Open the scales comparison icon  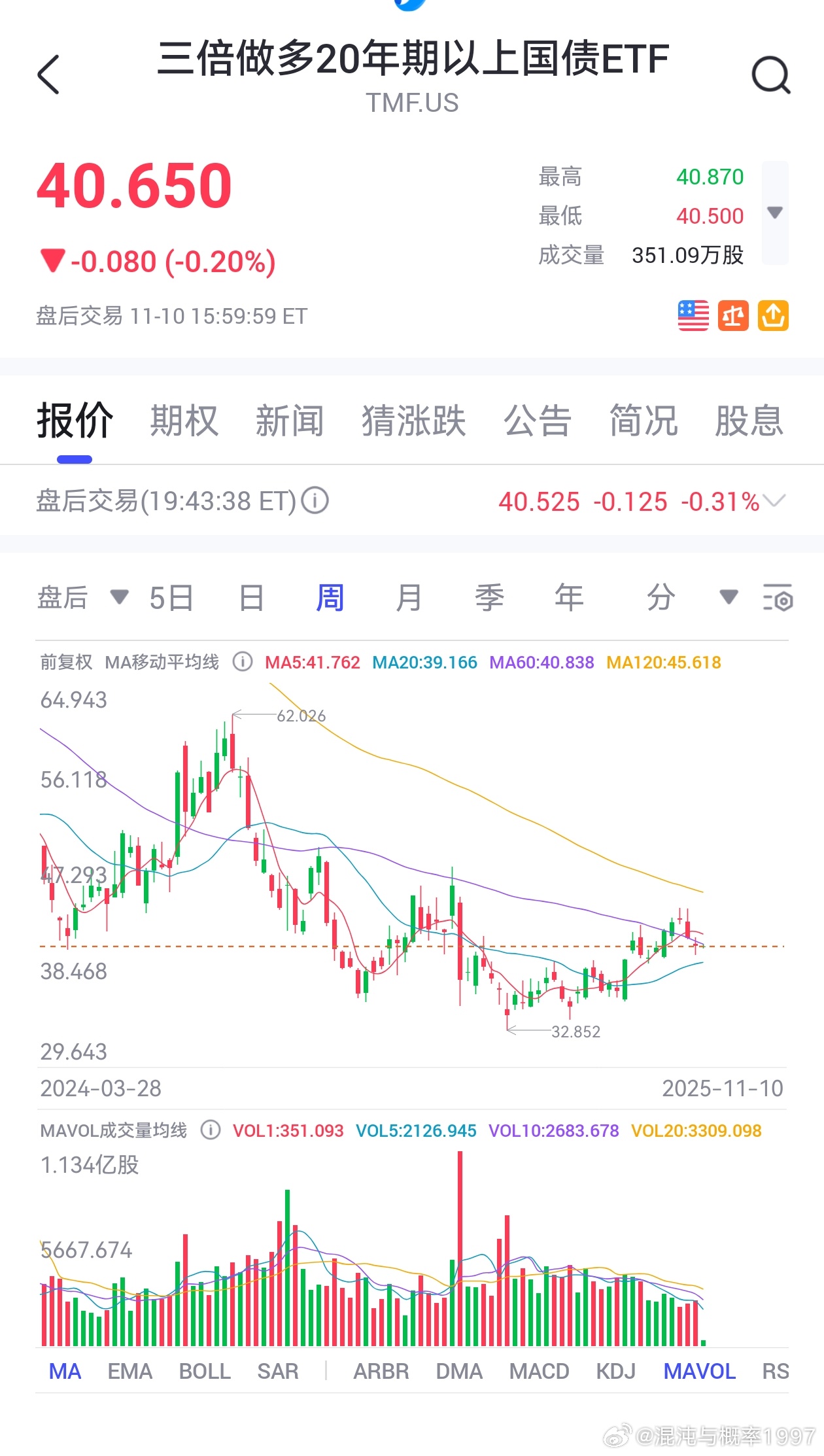[x=732, y=315]
